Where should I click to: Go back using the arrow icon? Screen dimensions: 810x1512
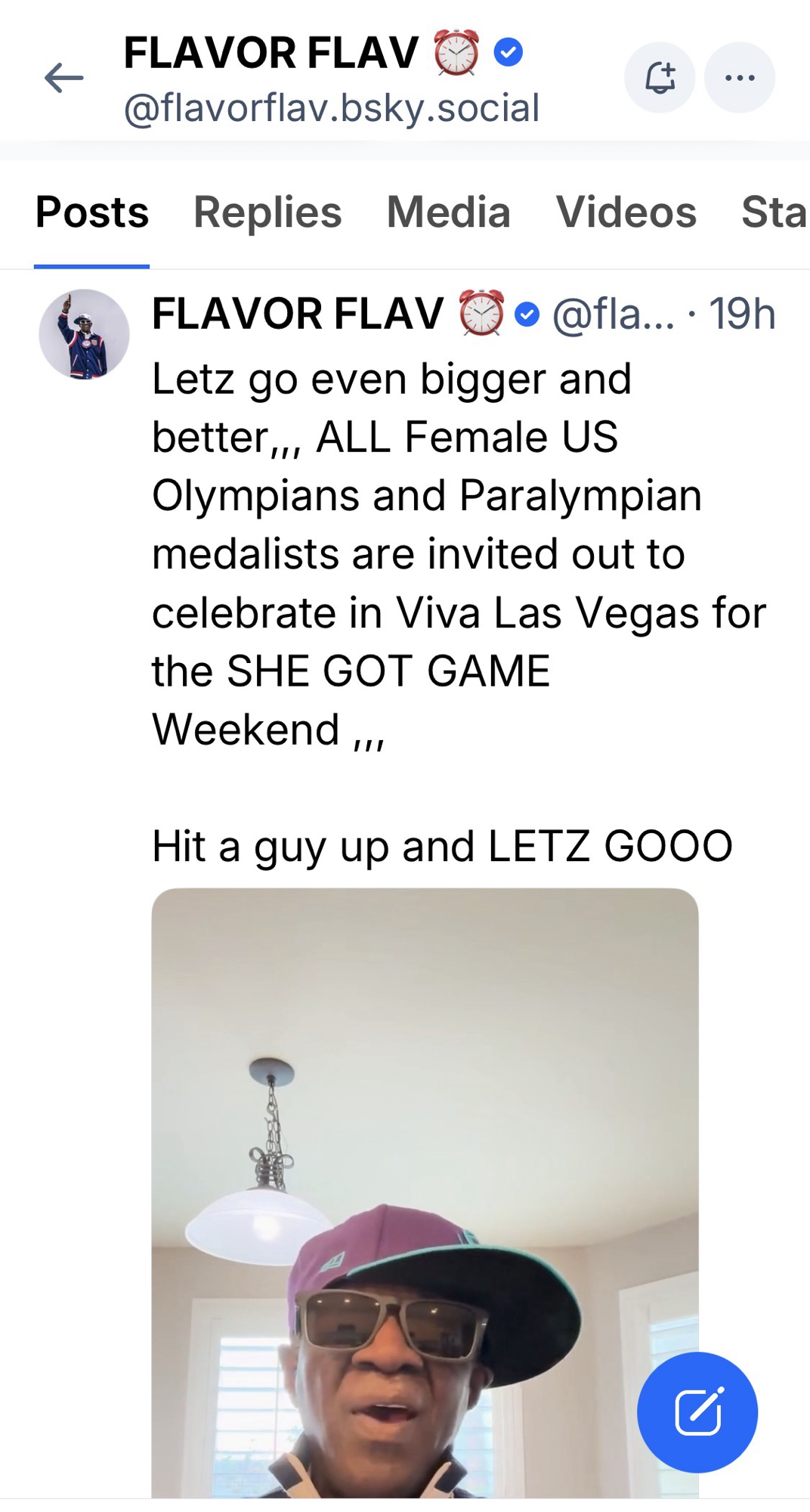[x=63, y=78]
